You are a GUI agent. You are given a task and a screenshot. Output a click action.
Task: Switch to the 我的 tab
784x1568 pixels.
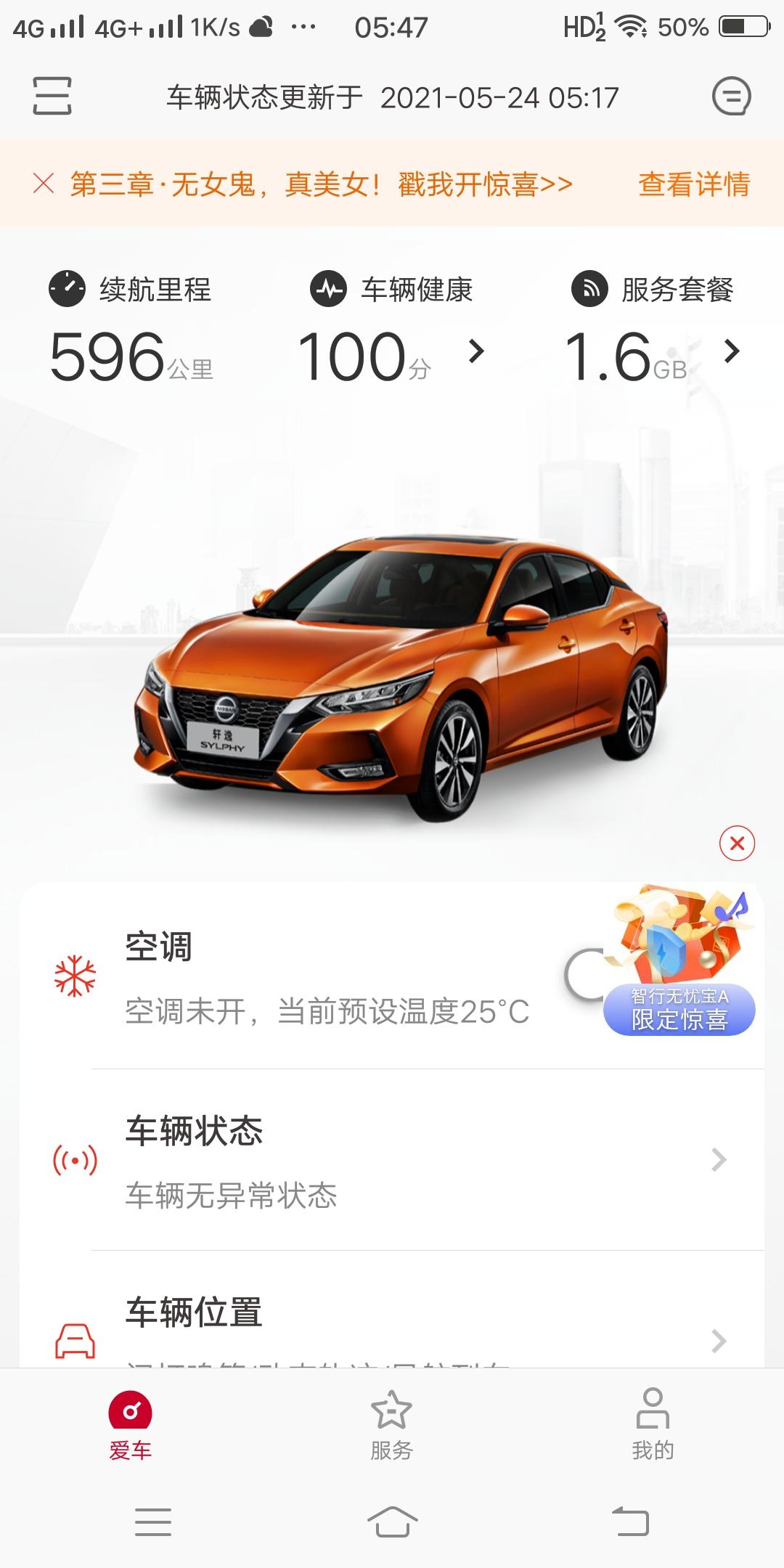click(x=653, y=1424)
